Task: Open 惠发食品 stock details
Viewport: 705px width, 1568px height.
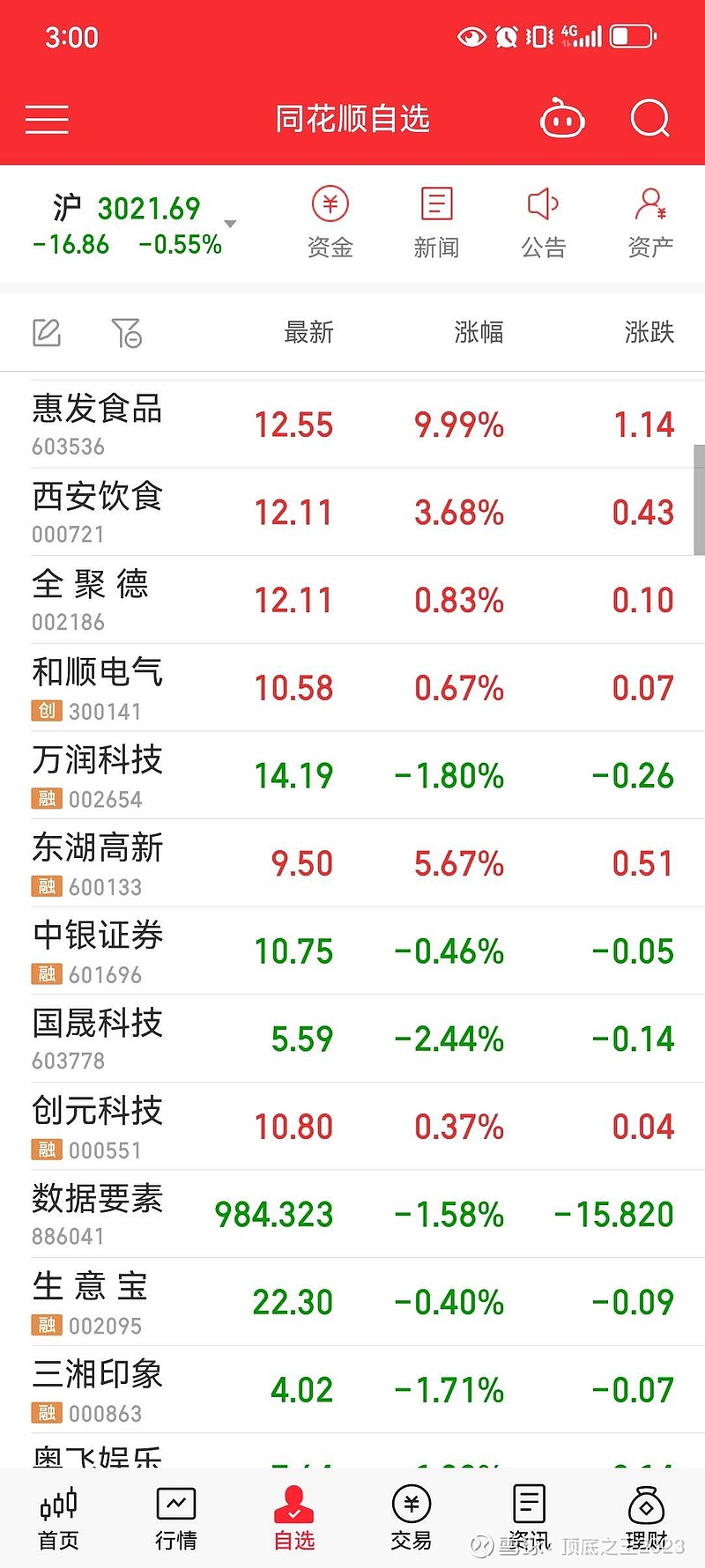Action: click(x=352, y=424)
